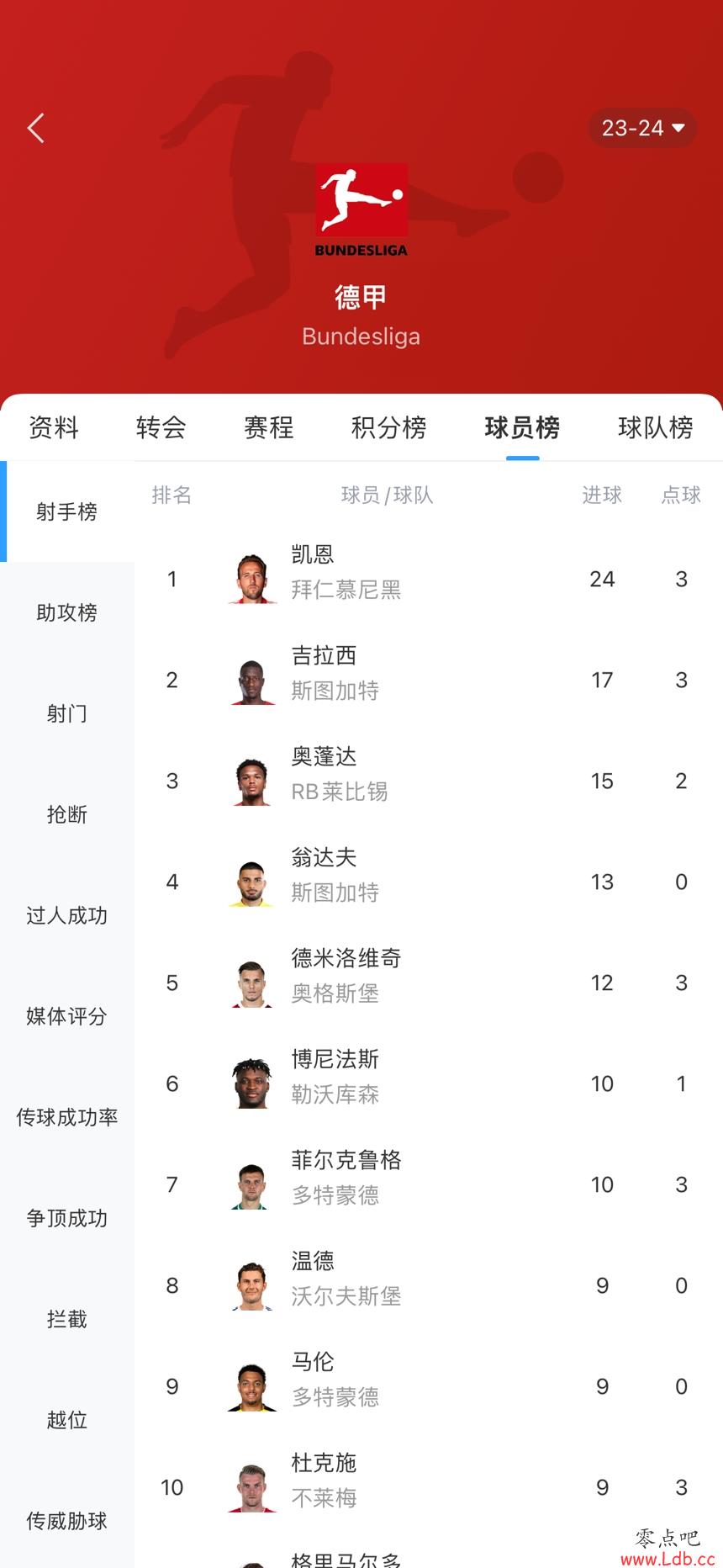Show the 射门 ranking
723x1568 pixels.
(x=66, y=713)
